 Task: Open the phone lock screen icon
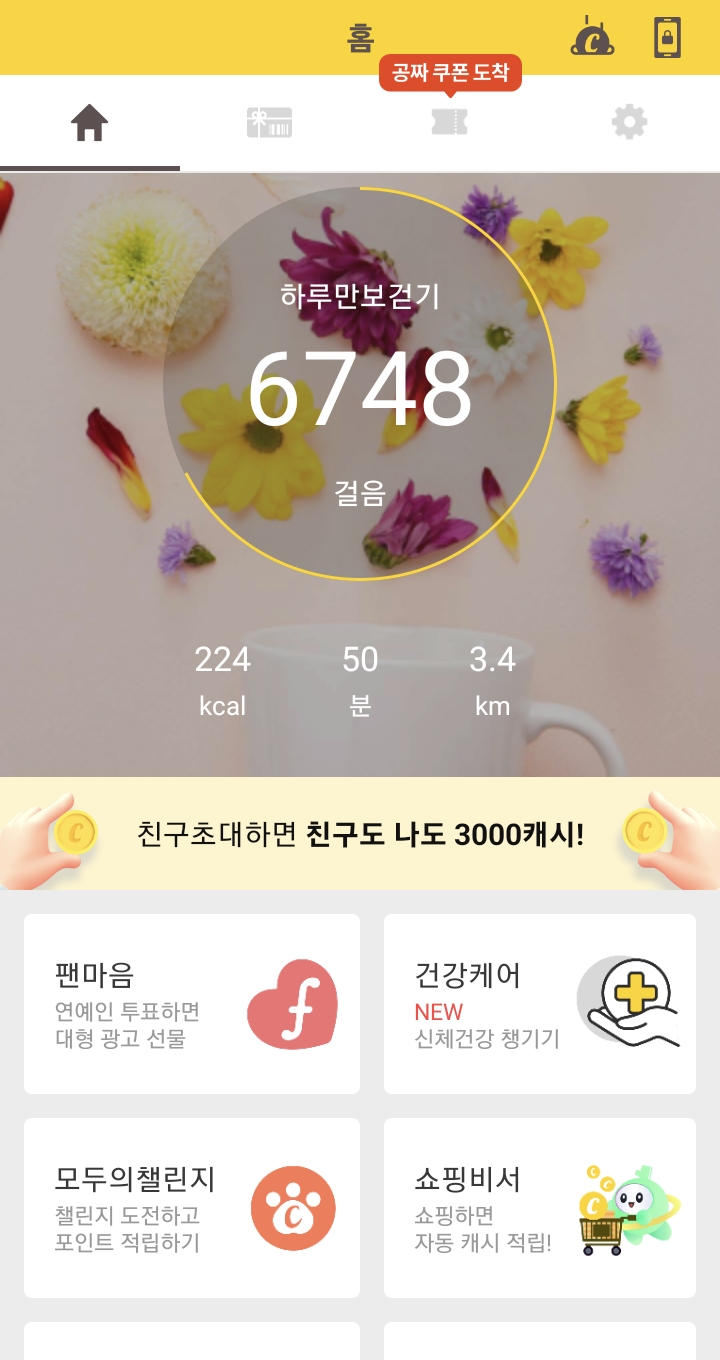coord(667,38)
